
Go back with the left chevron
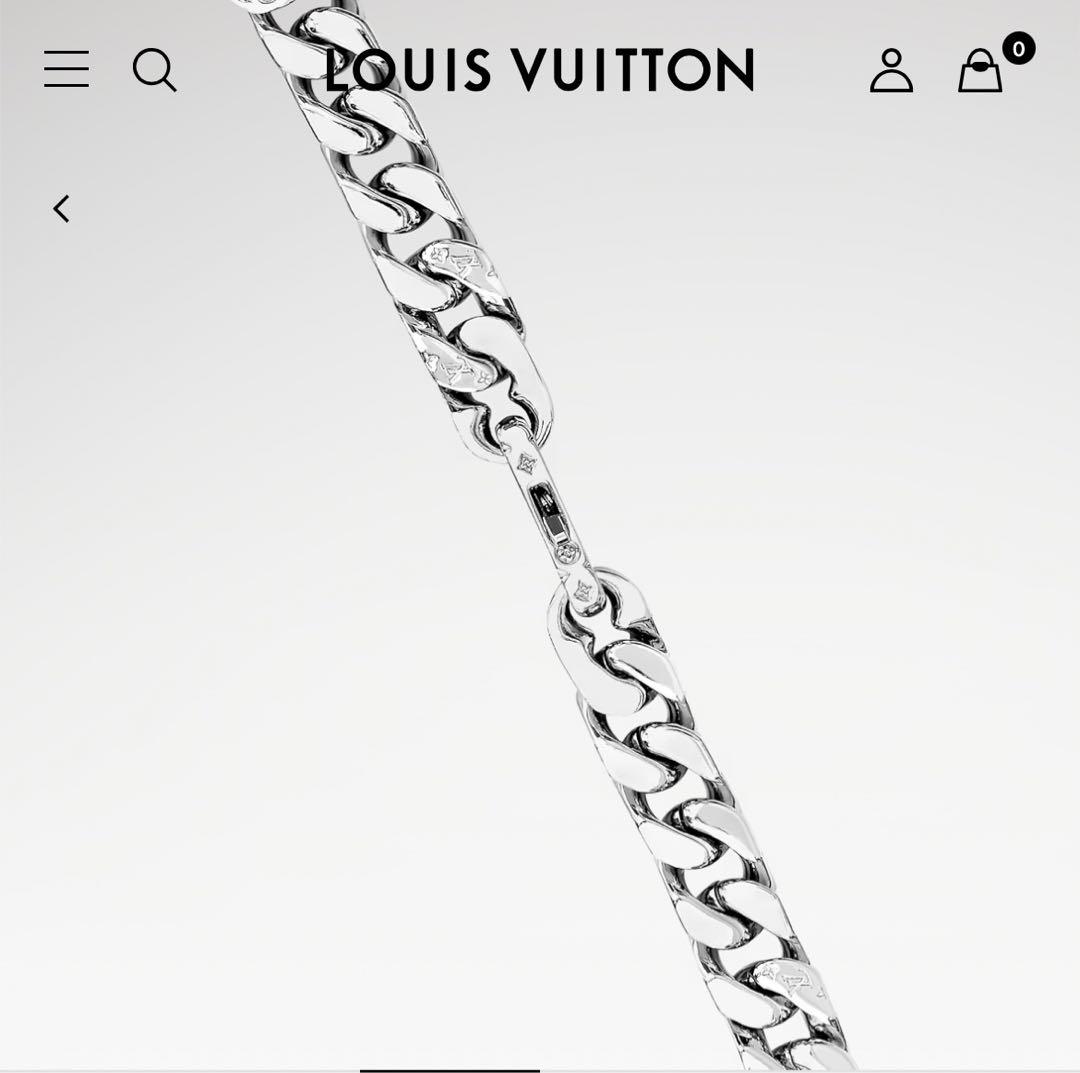[x=62, y=209]
